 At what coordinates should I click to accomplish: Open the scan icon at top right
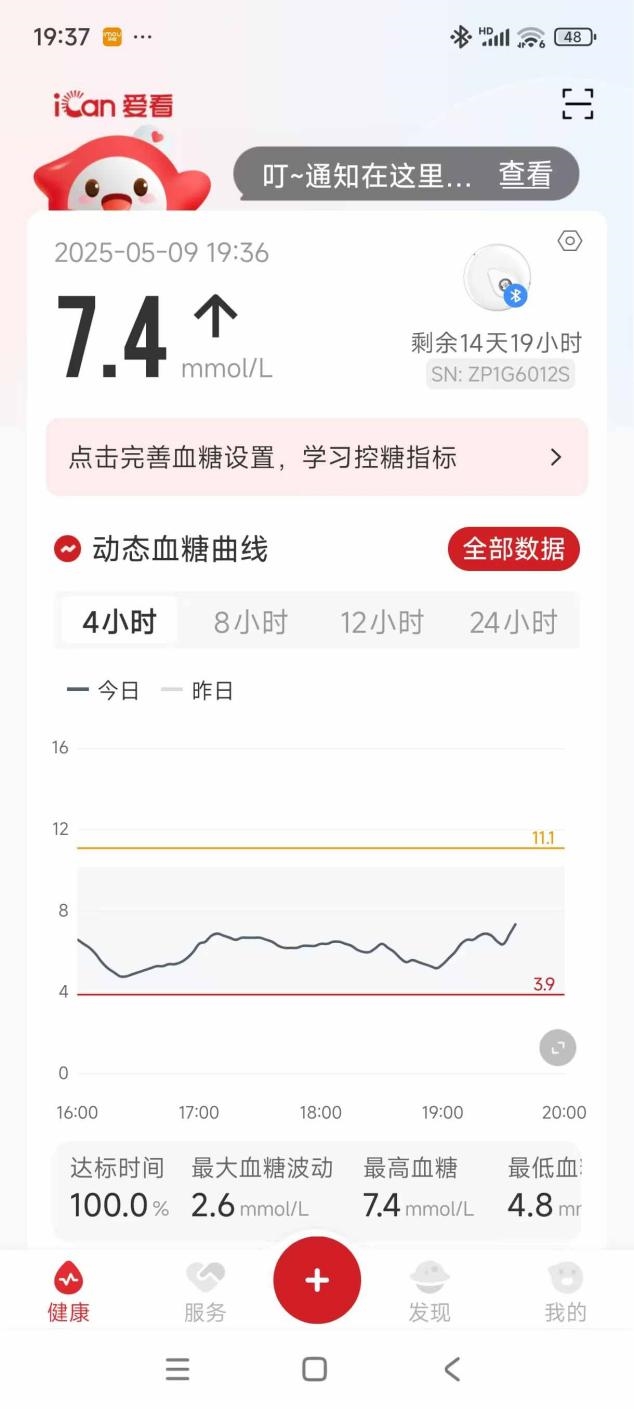pyautogui.click(x=577, y=104)
